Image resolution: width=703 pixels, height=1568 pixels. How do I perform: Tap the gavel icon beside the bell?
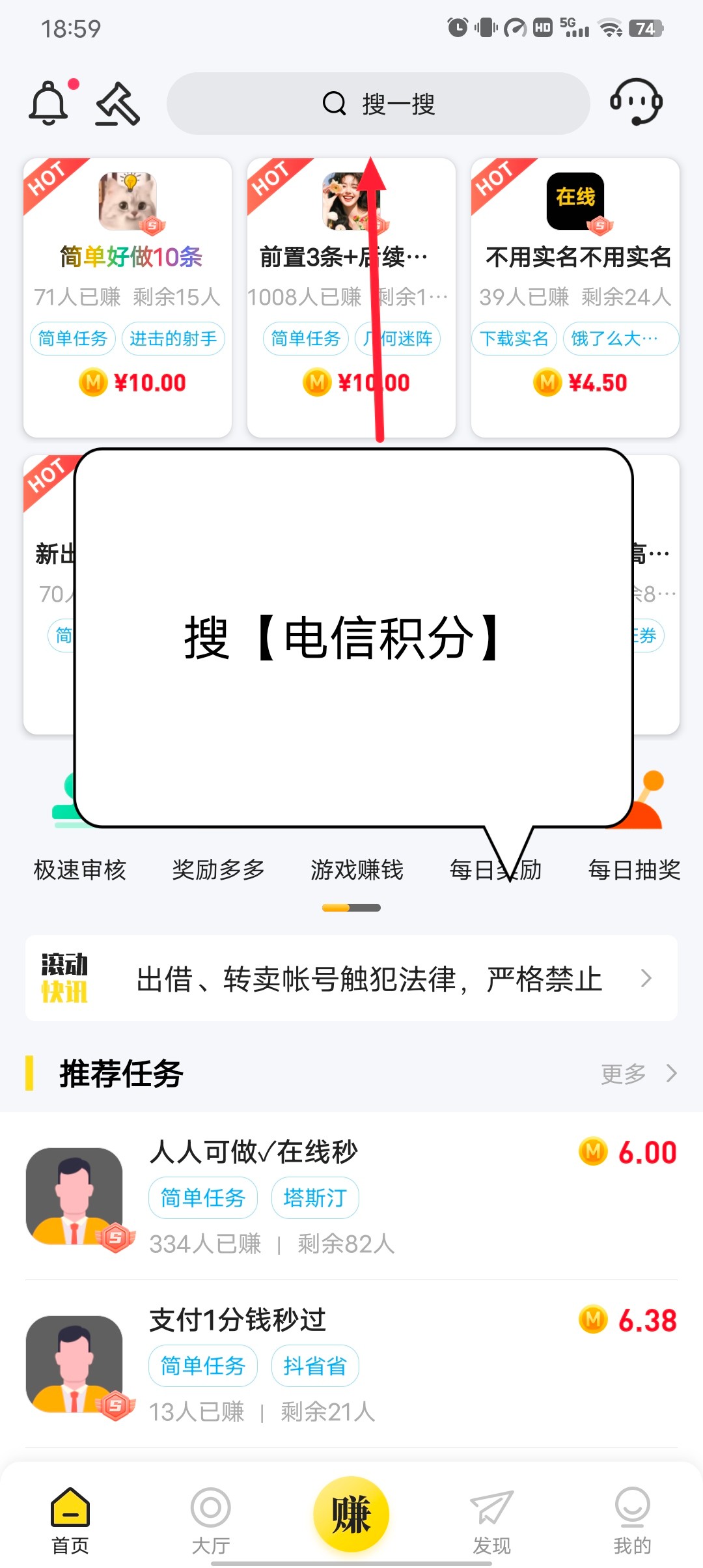coord(118,103)
